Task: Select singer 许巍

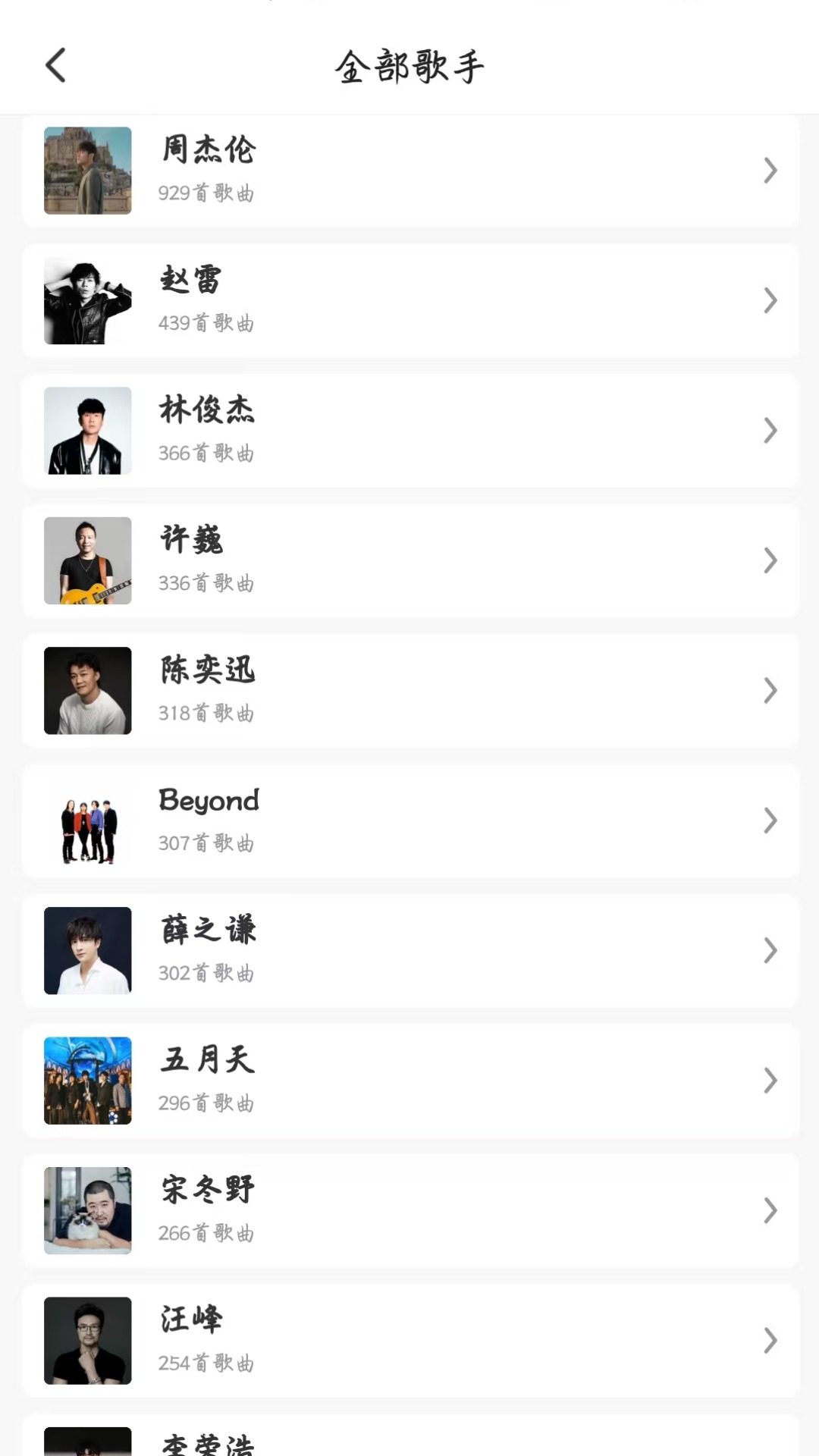Action: 409,561
